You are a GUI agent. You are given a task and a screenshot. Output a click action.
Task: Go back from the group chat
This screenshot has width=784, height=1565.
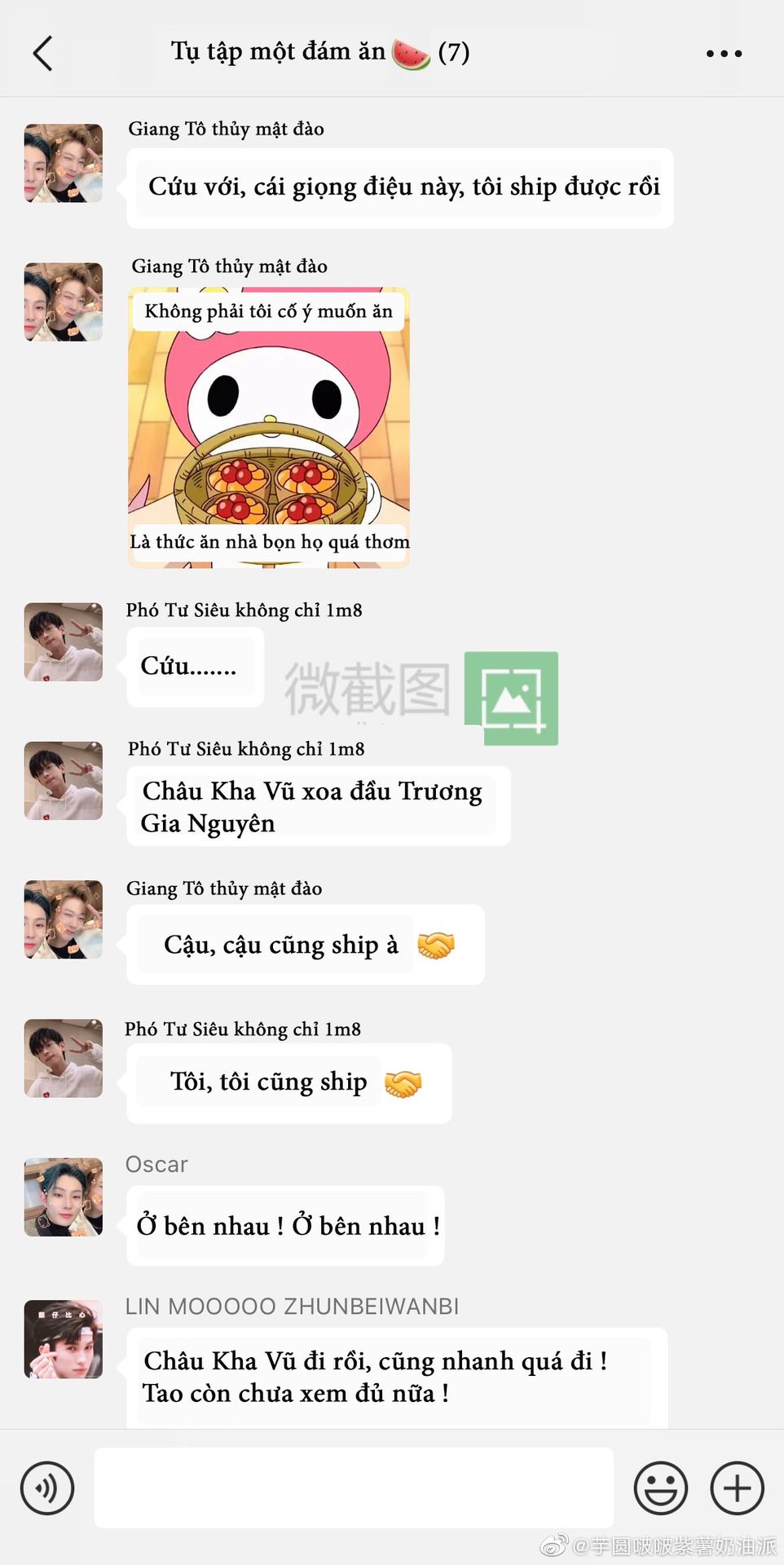[x=42, y=53]
